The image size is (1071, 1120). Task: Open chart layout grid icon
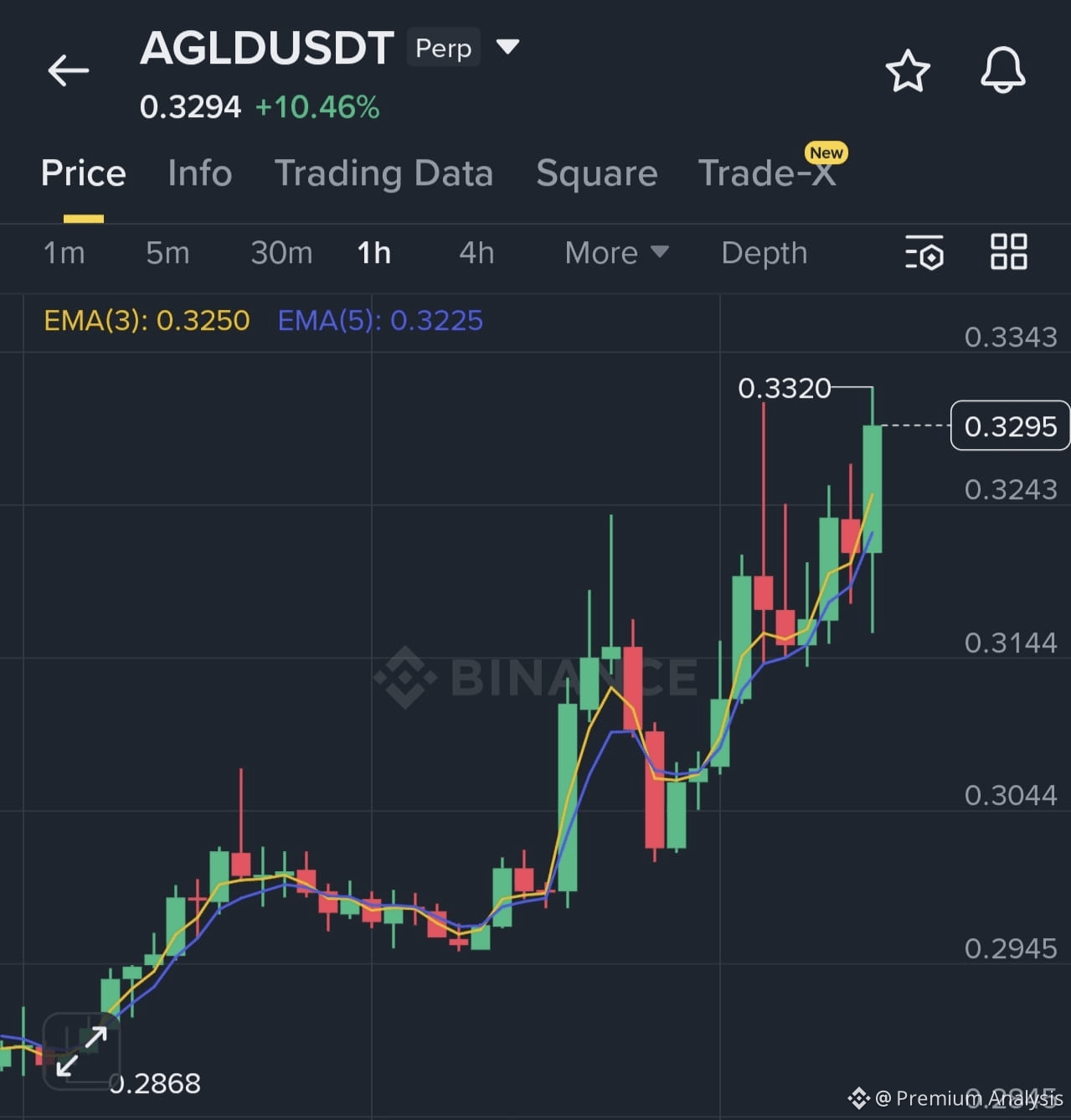[1008, 252]
